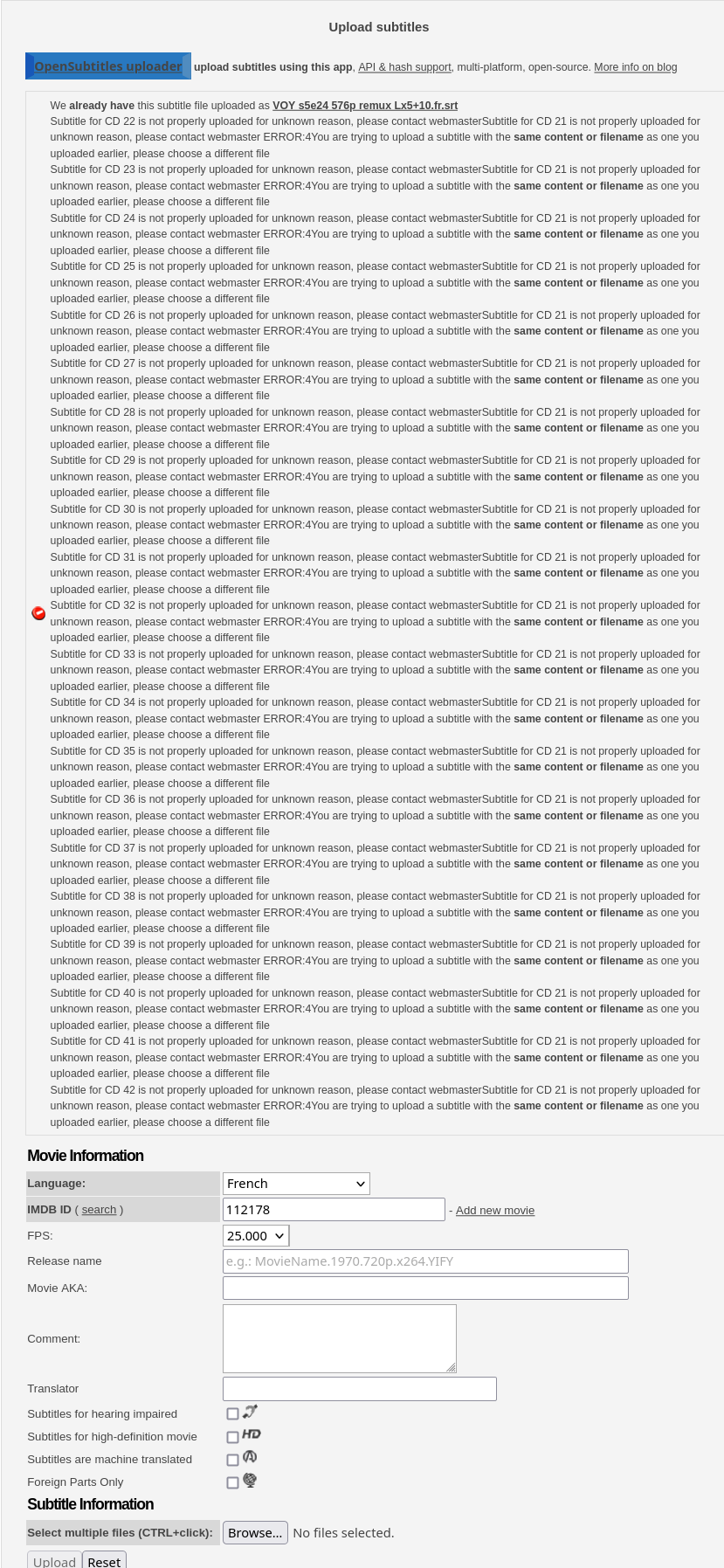Open the OpenSubtitles uploader link

(x=107, y=66)
